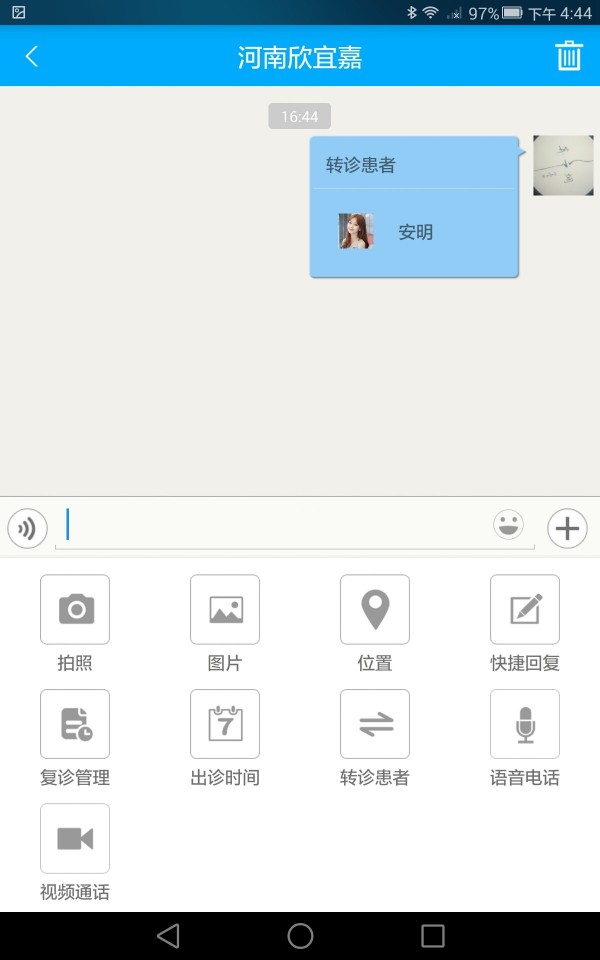Select 拍照 to take a photo
The image size is (600, 960).
[x=75, y=610]
